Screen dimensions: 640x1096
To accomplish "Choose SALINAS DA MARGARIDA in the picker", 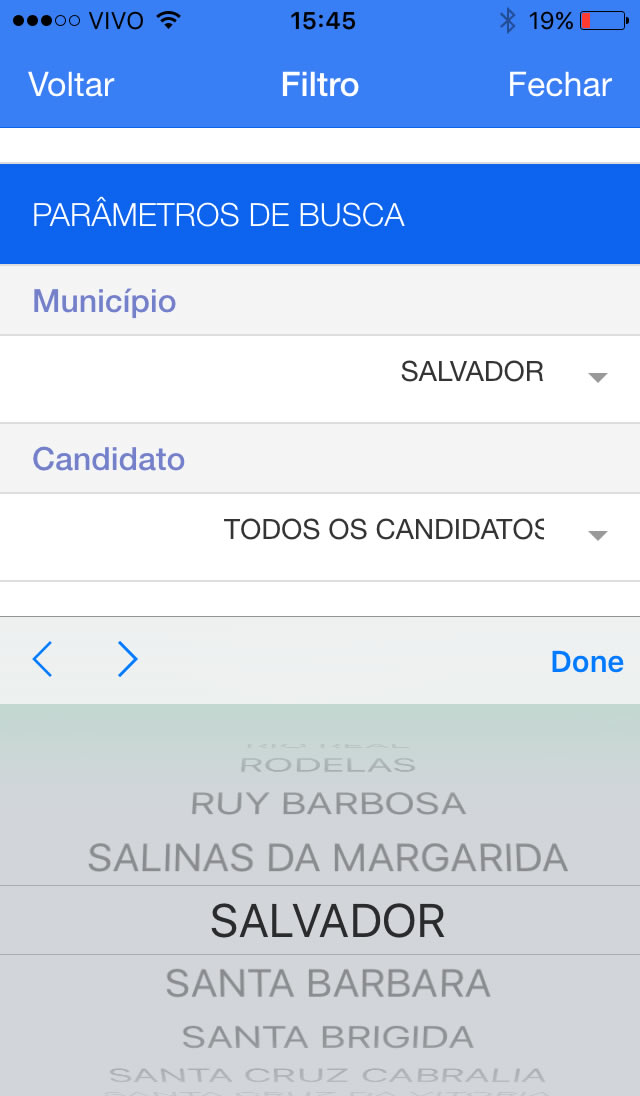I will (x=328, y=858).
